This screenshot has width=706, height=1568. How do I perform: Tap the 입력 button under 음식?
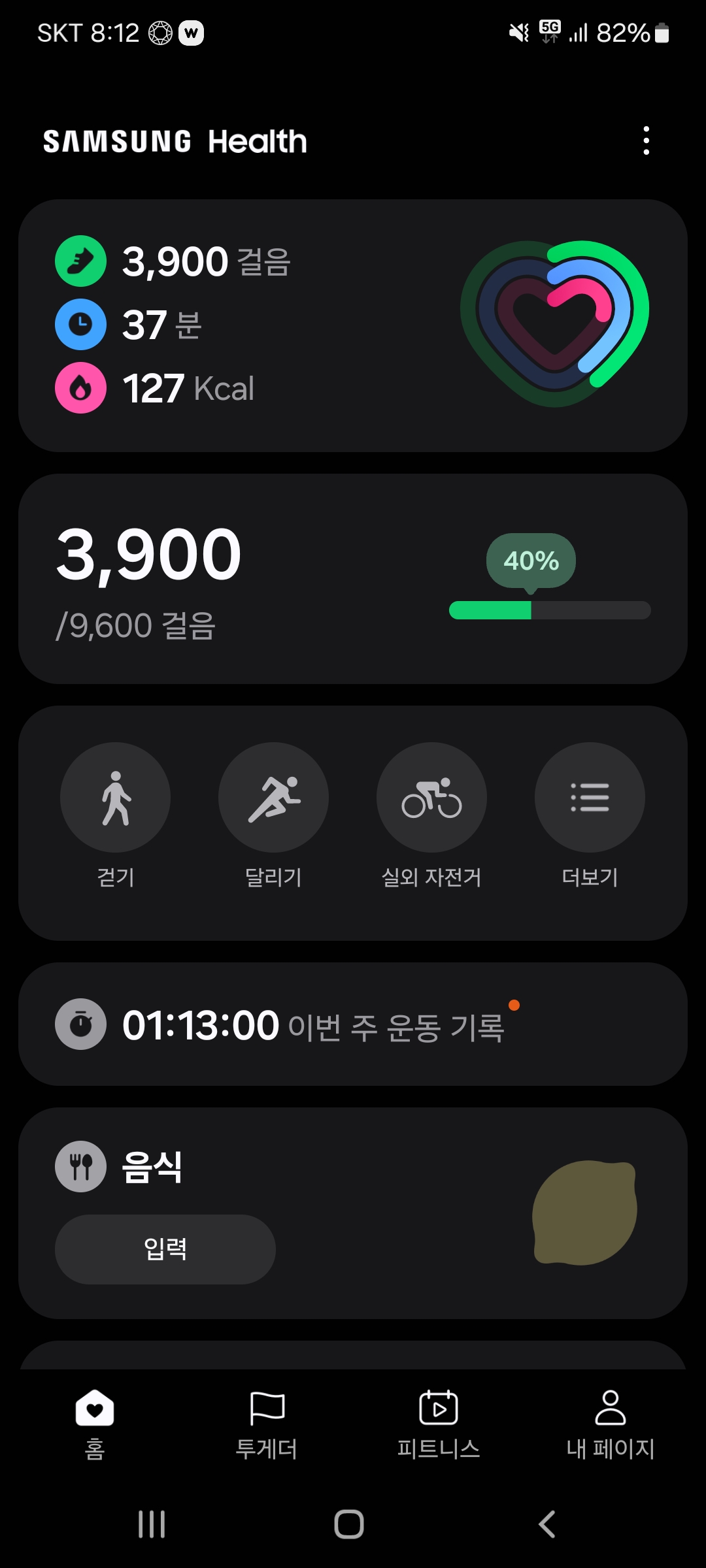tap(165, 1249)
